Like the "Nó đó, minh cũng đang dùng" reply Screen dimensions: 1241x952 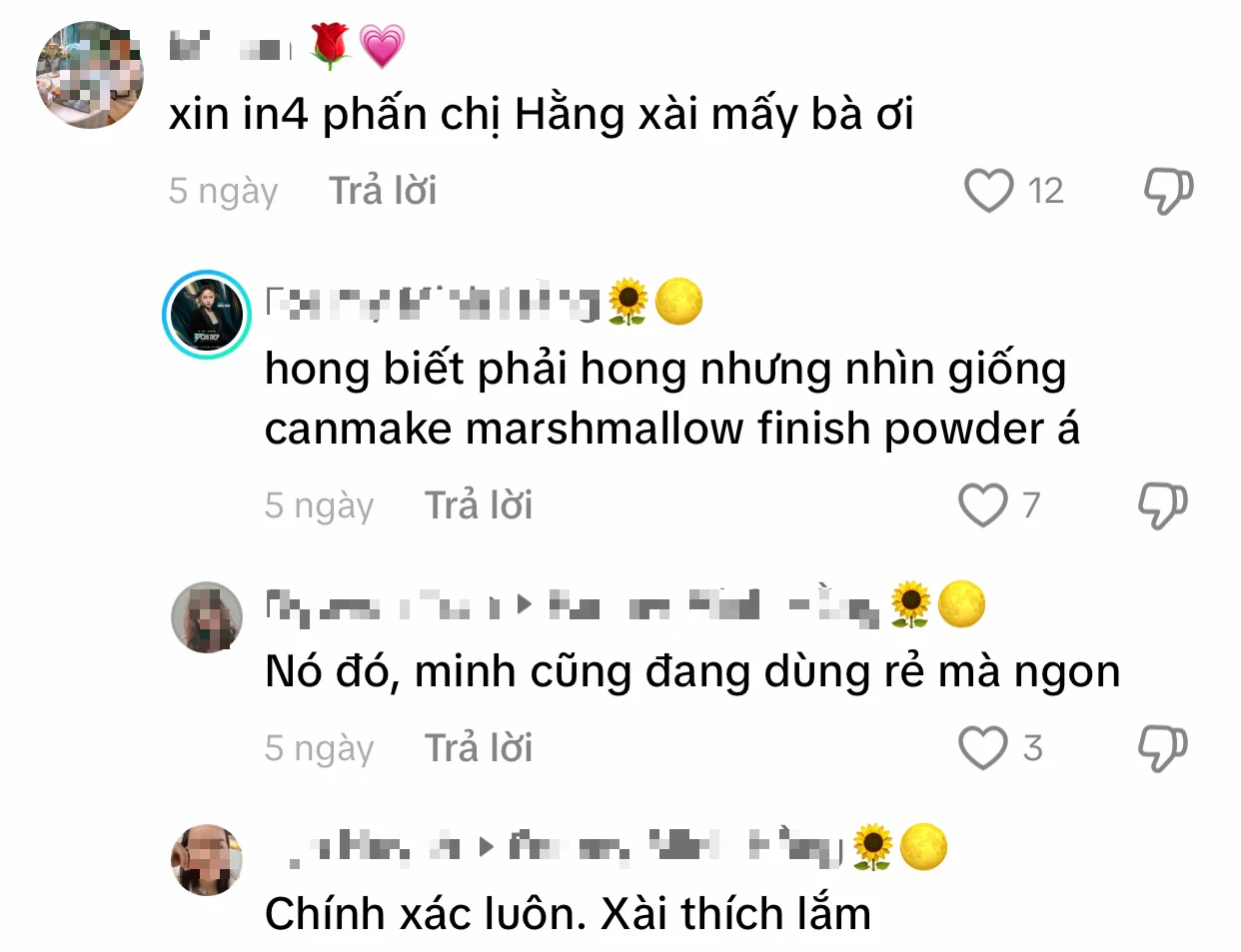pos(983,747)
